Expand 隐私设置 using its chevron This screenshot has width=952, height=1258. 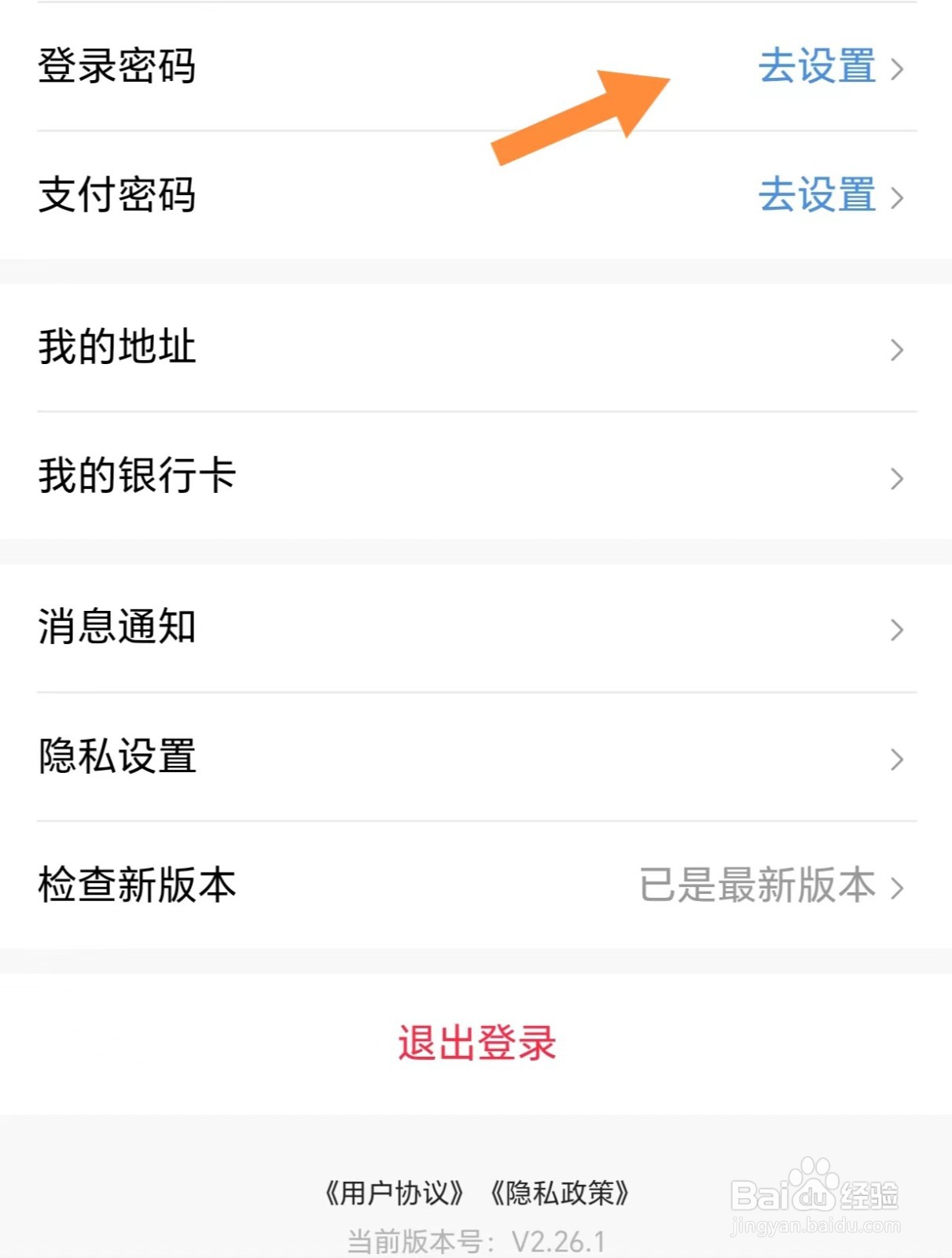pyautogui.click(x=896, y=759)
